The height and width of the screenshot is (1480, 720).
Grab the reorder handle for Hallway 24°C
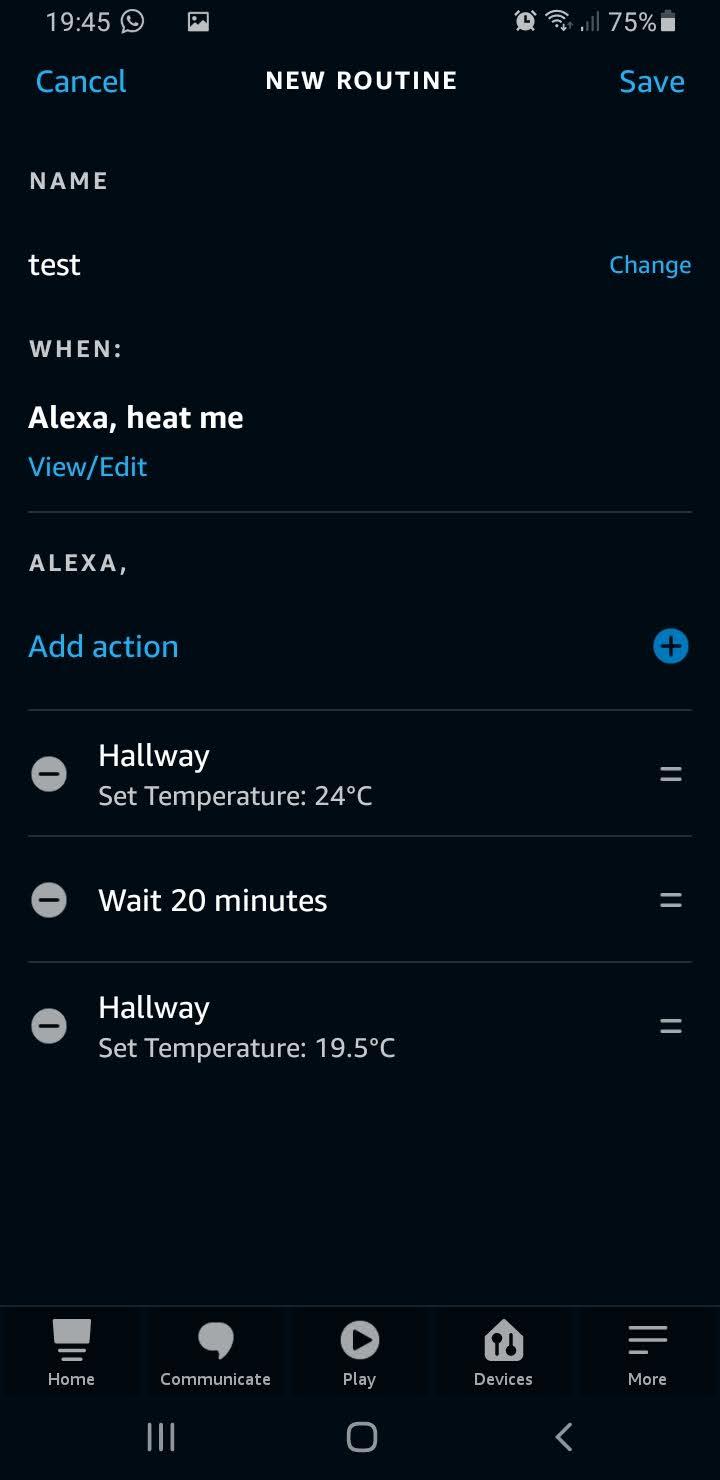coord(671,774)
